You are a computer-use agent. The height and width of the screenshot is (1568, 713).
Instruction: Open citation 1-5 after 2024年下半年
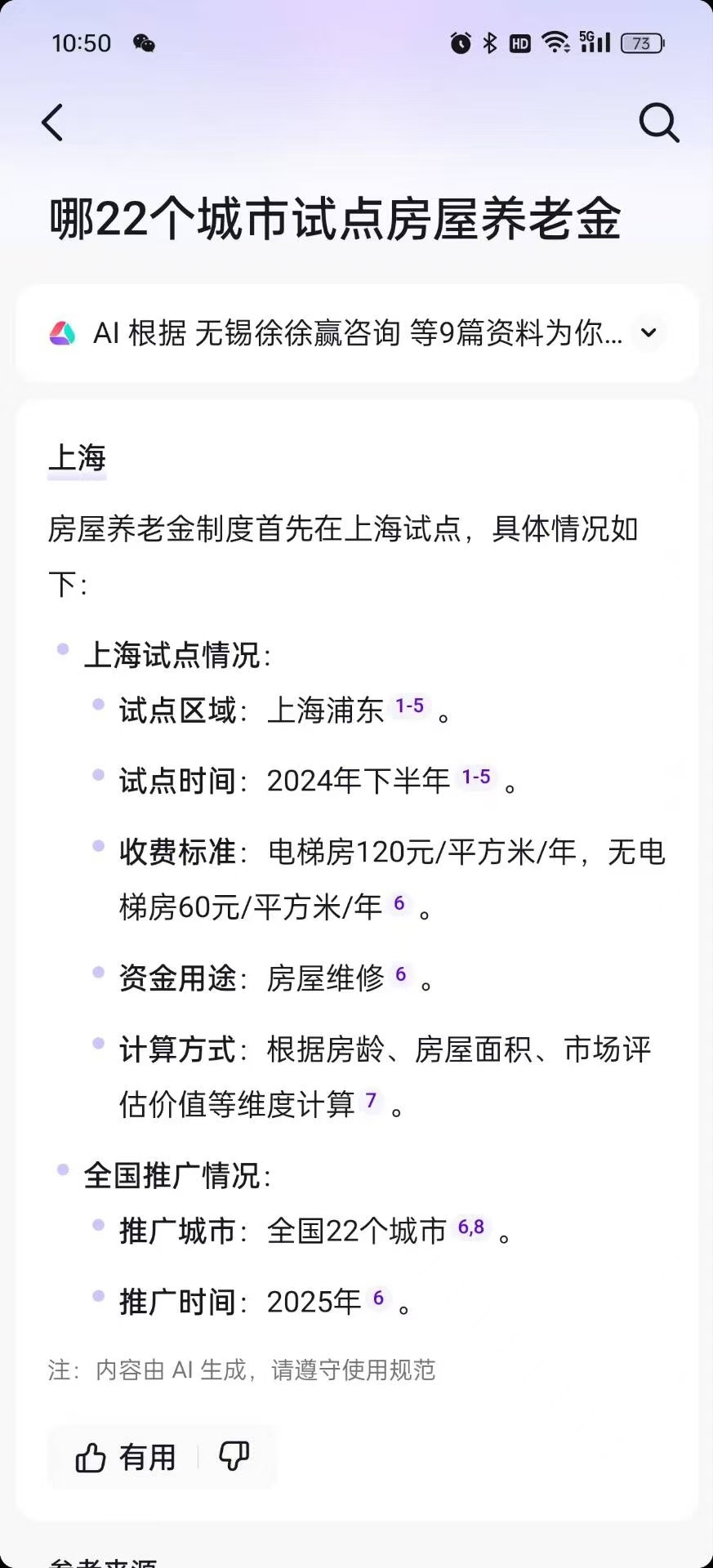(x=476, y=777)
